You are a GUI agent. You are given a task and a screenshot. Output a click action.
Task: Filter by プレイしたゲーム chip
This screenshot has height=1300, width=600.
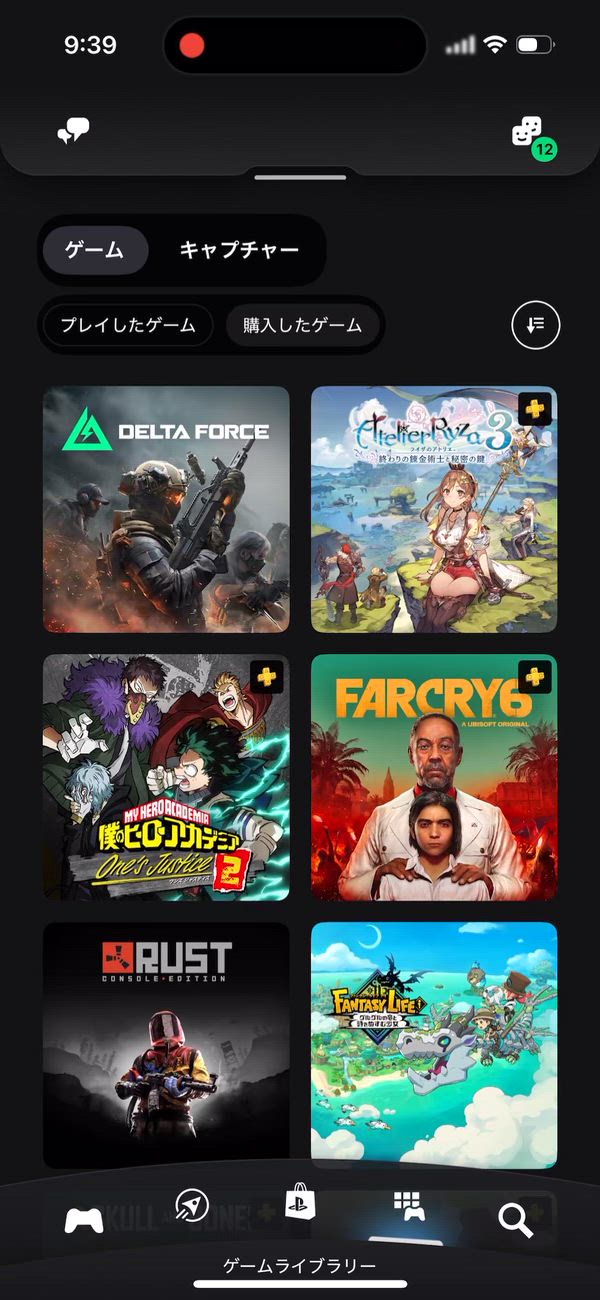click(x=128, y=325)
